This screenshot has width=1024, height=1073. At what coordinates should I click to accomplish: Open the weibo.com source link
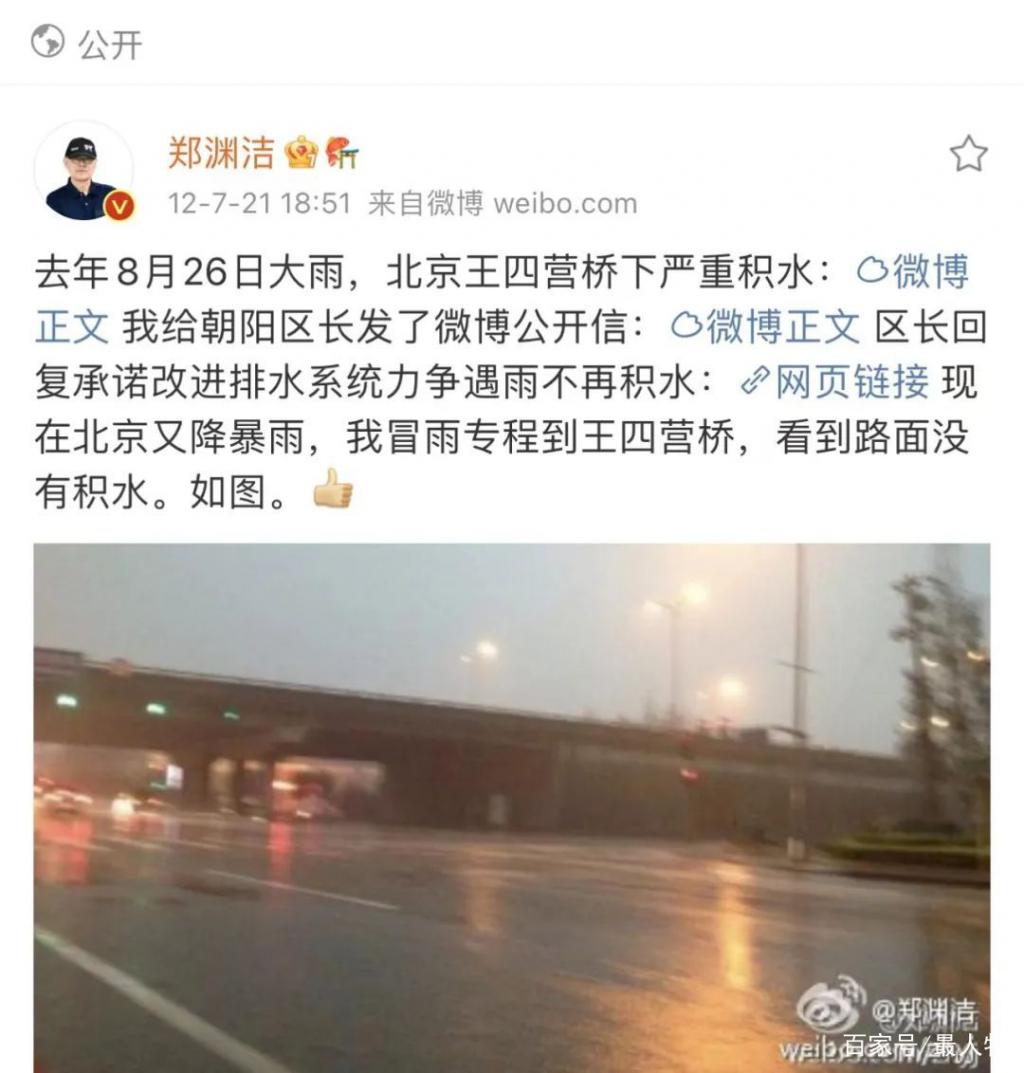click(564, 204)
